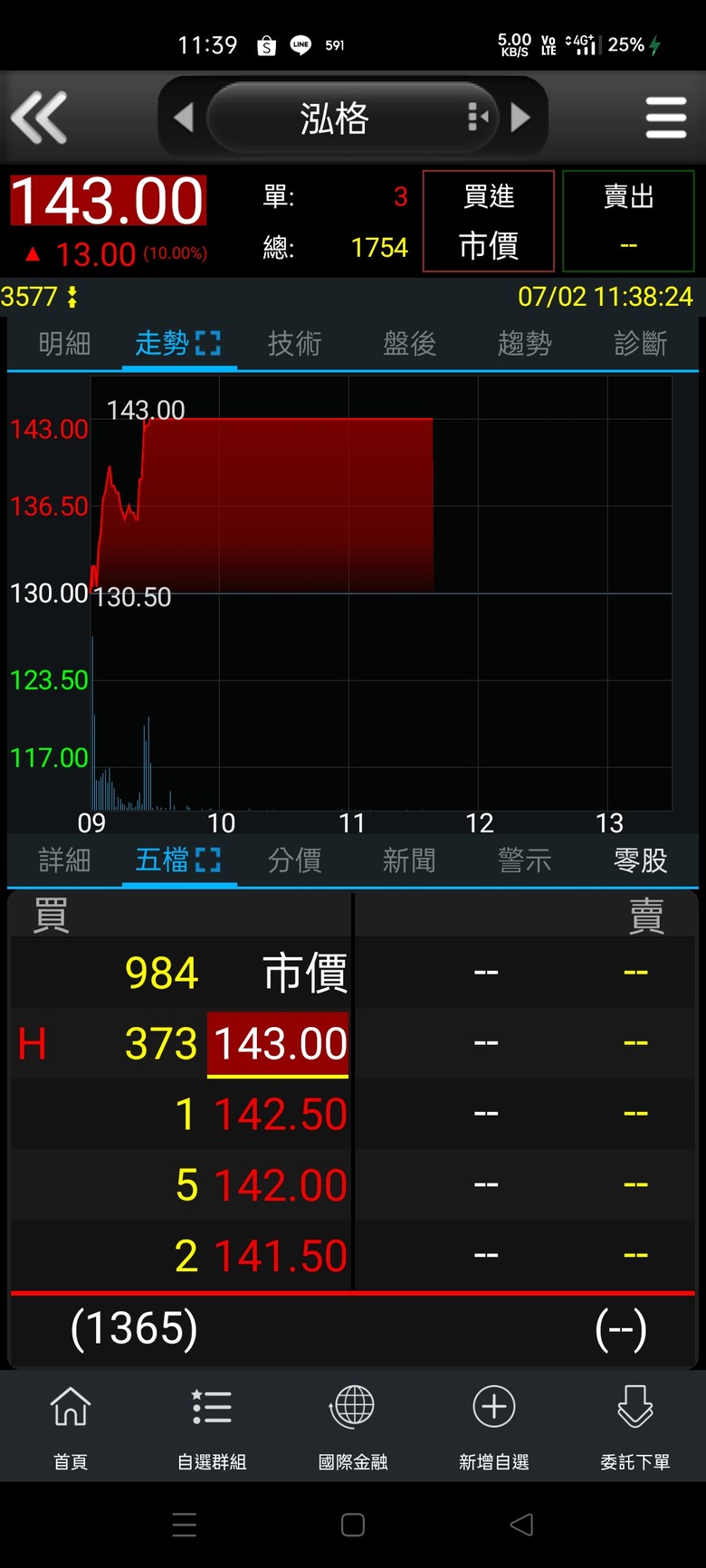The width and height of the screenshot is (706, 1568).
Task: Open the 分價 tab
Action: click(294, 860)
